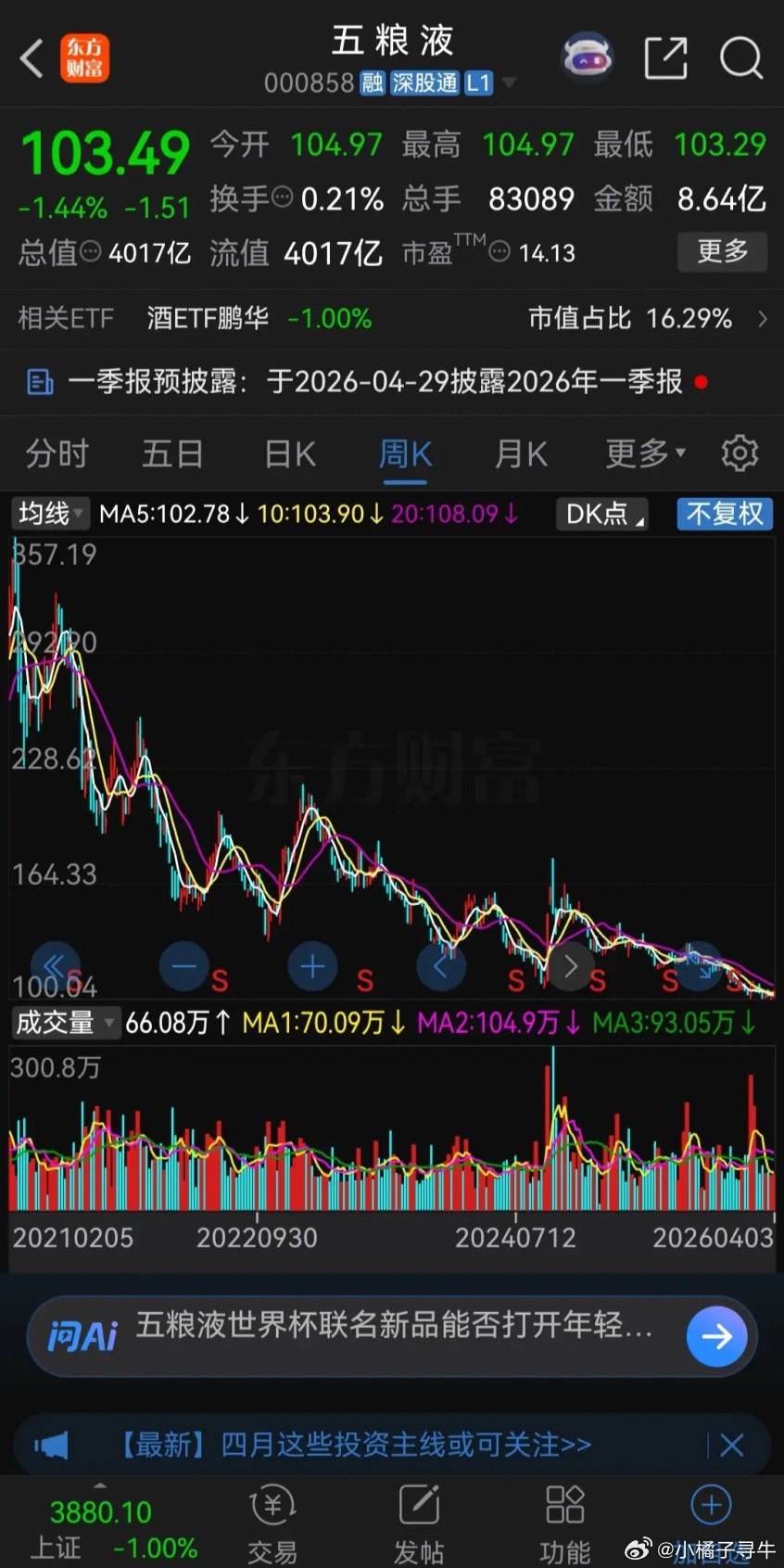This screenshot has width=784, height=1568.
Task: Tap the fullscreen chart icon
Action: click(697, 966)
